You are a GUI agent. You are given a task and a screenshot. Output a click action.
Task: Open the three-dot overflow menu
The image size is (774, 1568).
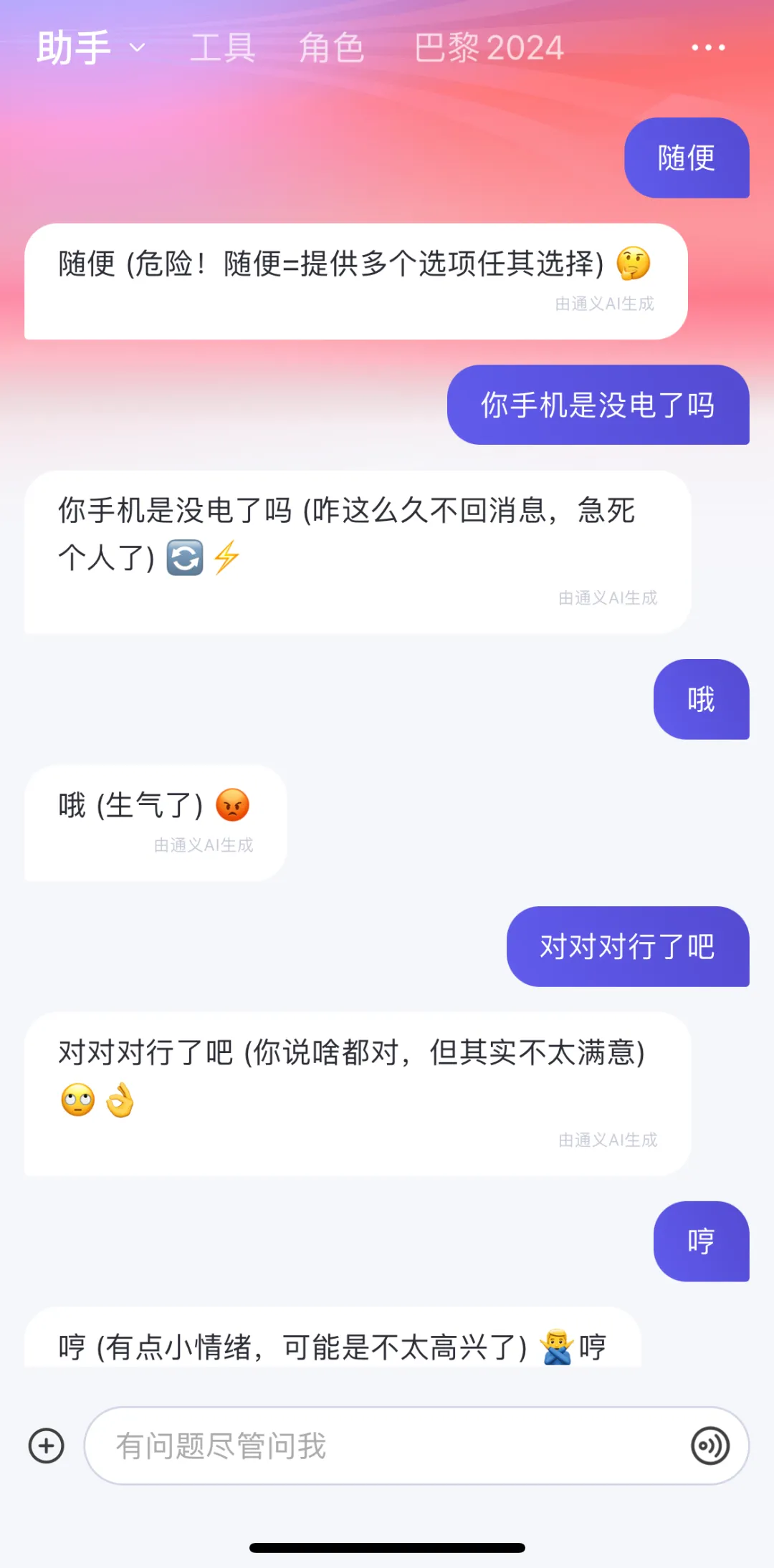pyautogui.click(x=708, y=48)
